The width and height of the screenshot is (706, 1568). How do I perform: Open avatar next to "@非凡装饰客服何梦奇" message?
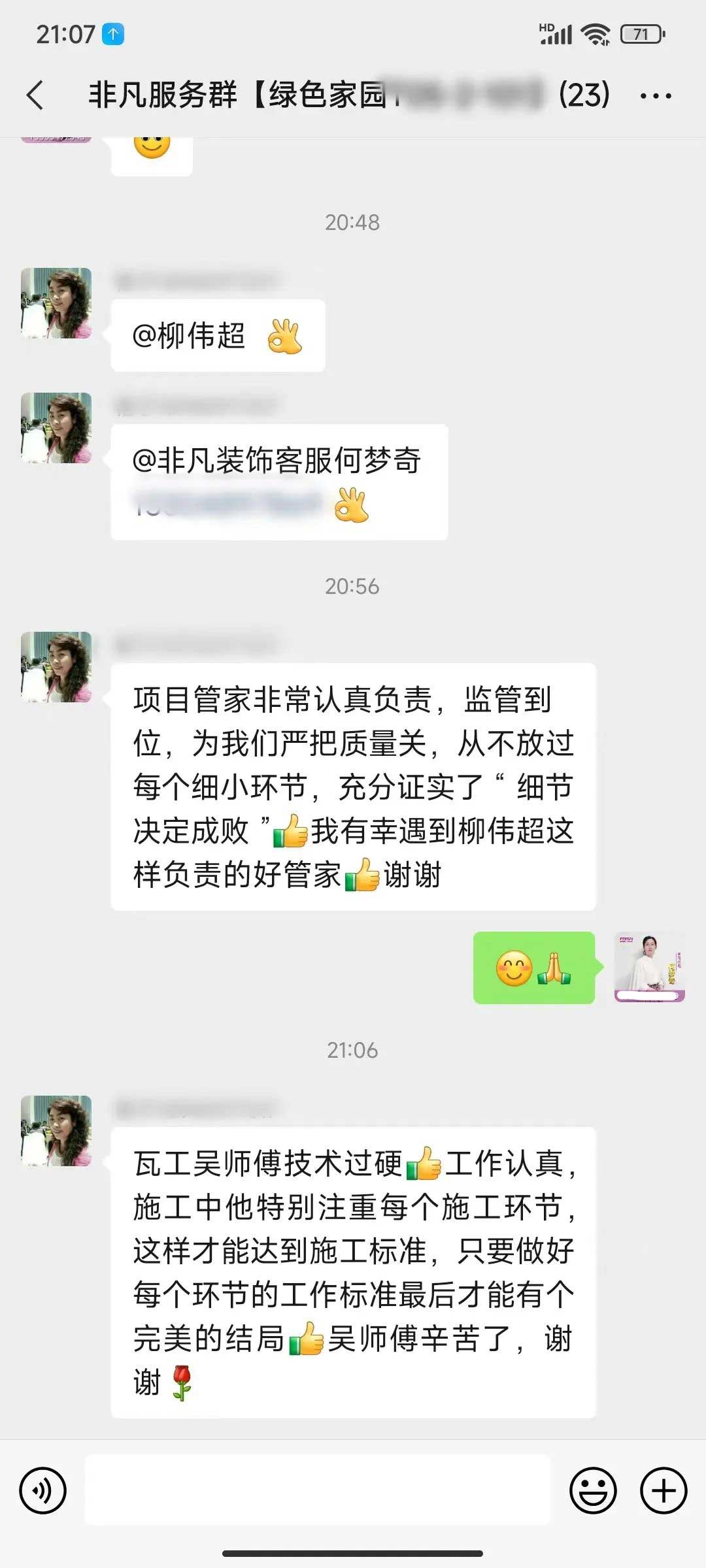tap(56, 428)
